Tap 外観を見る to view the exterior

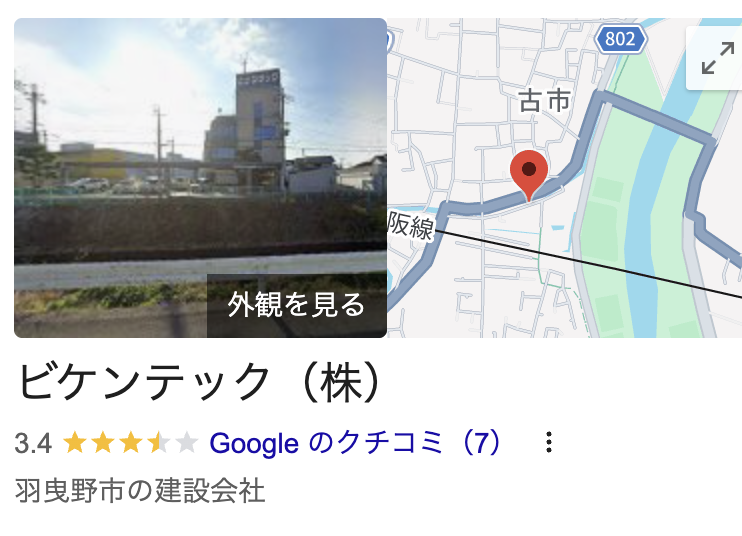point(297,305)
